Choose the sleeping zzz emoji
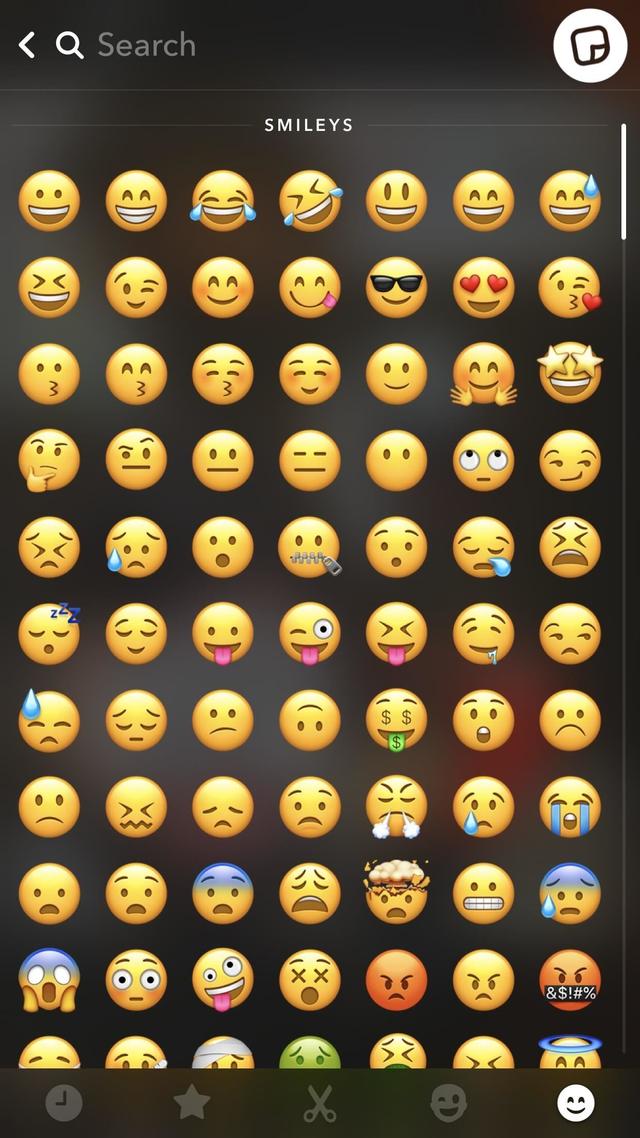 [48, 634]
